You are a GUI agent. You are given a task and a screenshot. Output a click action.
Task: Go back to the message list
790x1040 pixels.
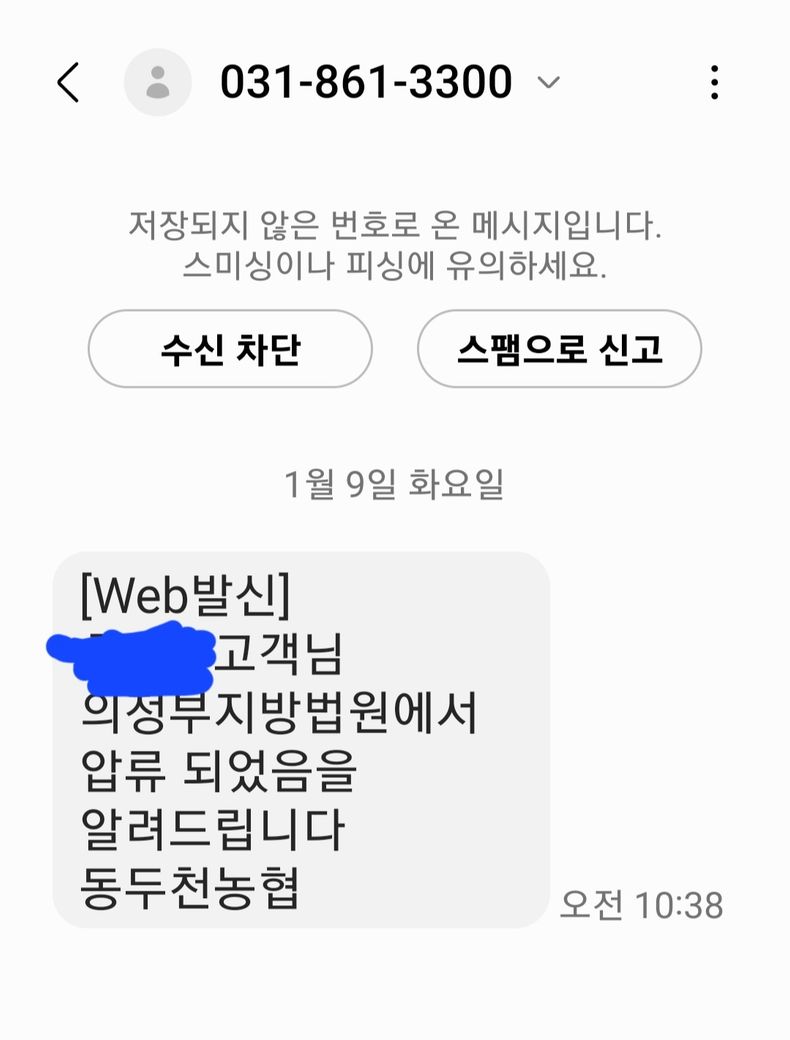[68, 82]
